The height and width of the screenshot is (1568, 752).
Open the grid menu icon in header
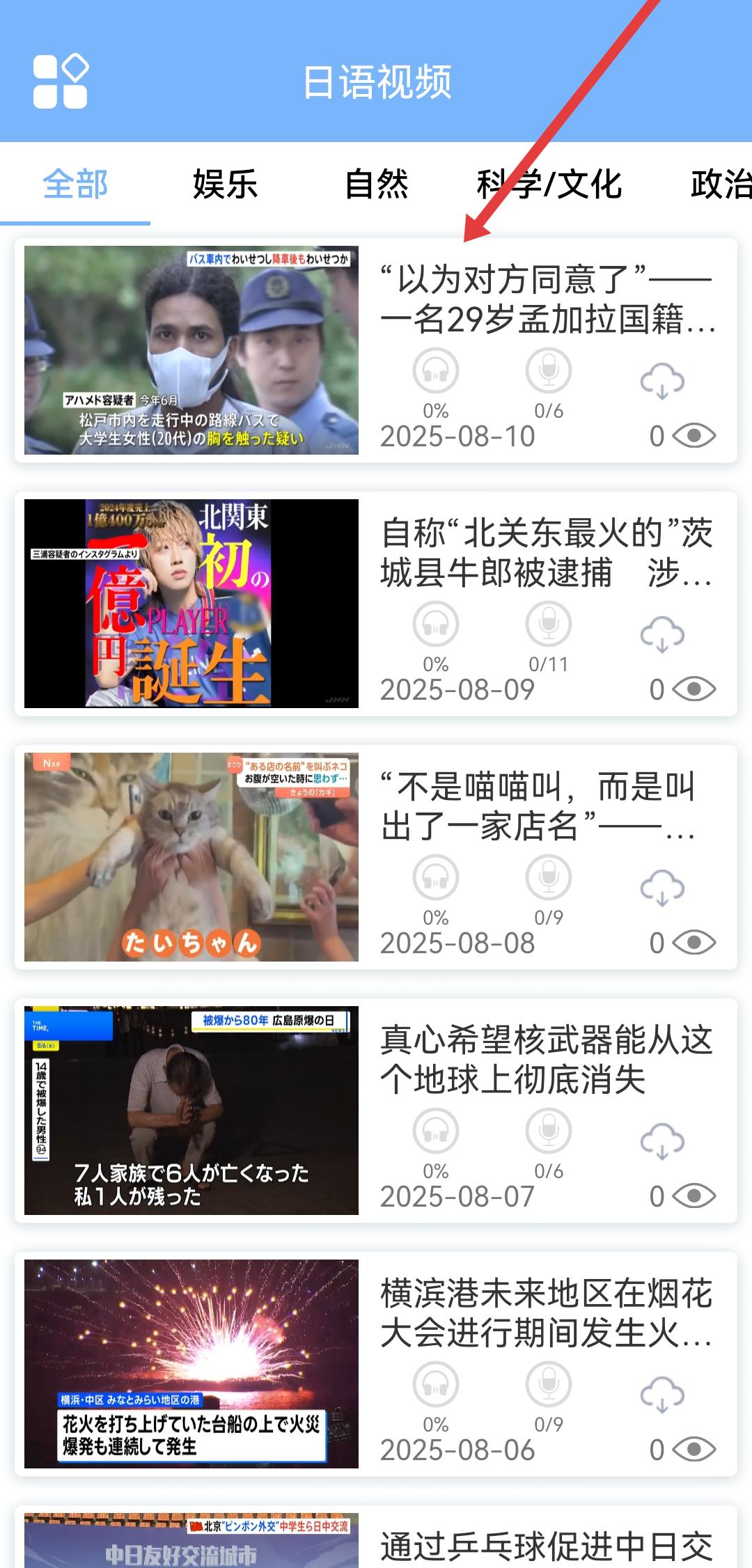click(x=61, y=81)
